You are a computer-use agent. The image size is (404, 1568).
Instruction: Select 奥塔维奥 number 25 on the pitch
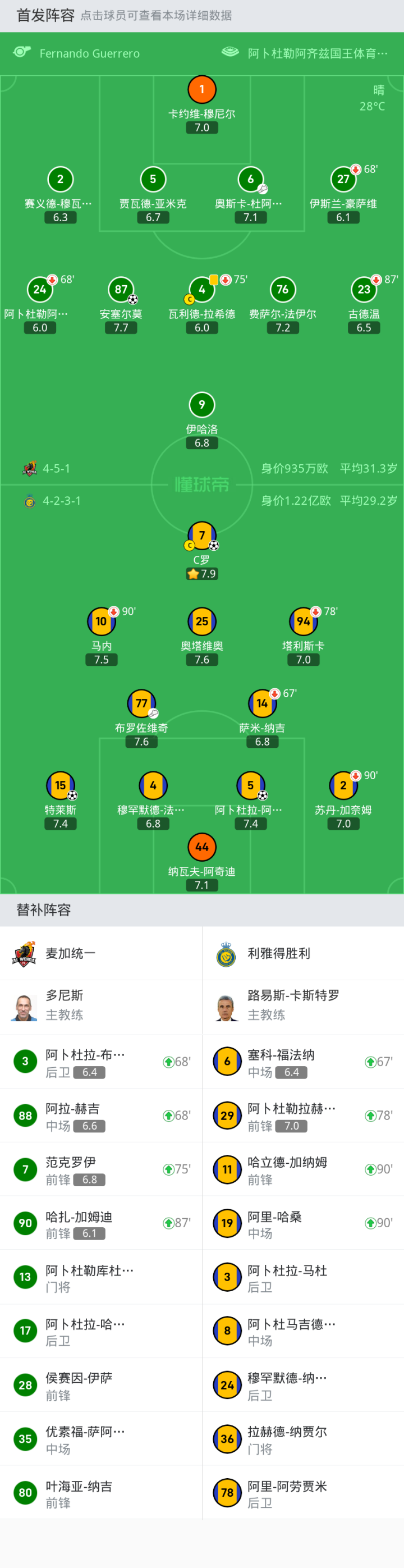tap(202, 622)
